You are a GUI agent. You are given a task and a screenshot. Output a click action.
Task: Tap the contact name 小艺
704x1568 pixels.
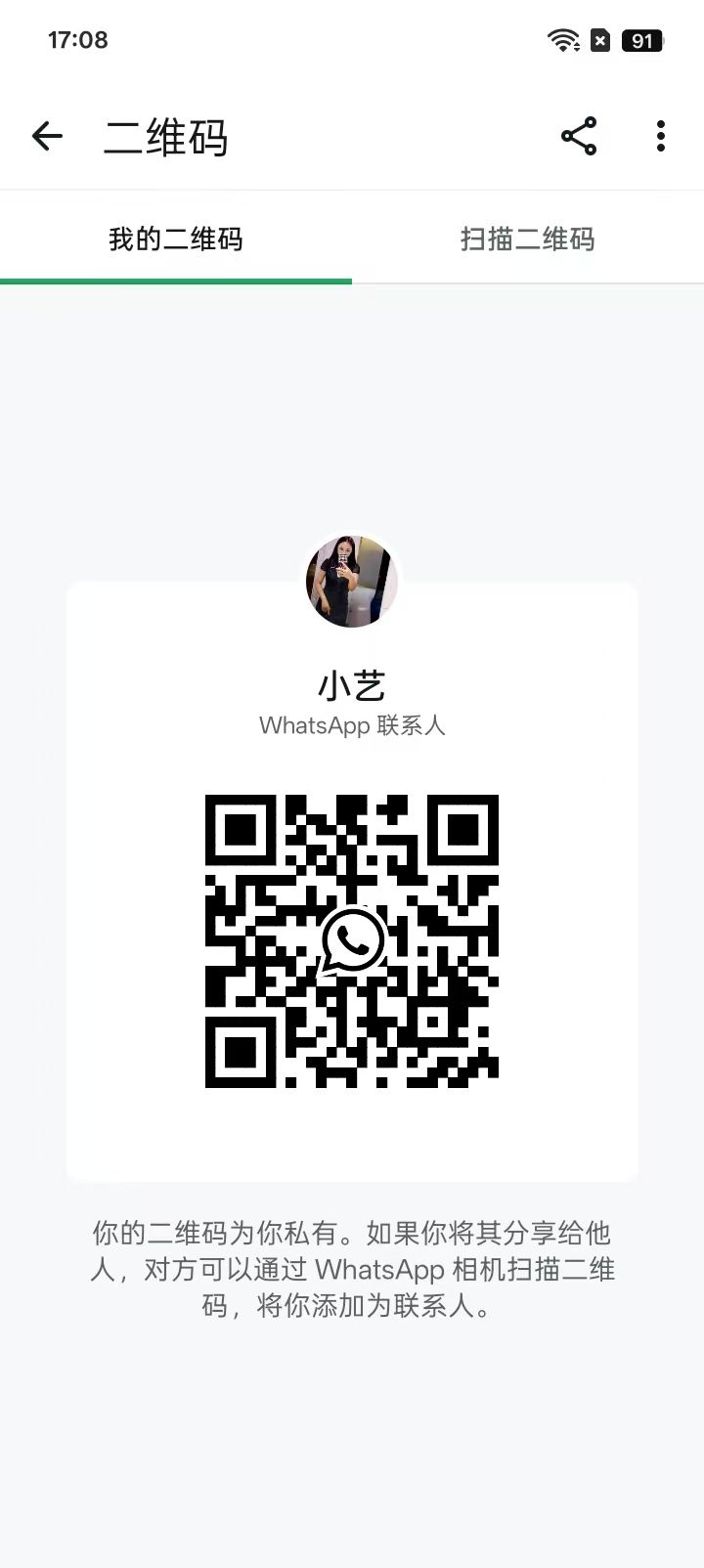pyautogui.click(x=351, y=687)
